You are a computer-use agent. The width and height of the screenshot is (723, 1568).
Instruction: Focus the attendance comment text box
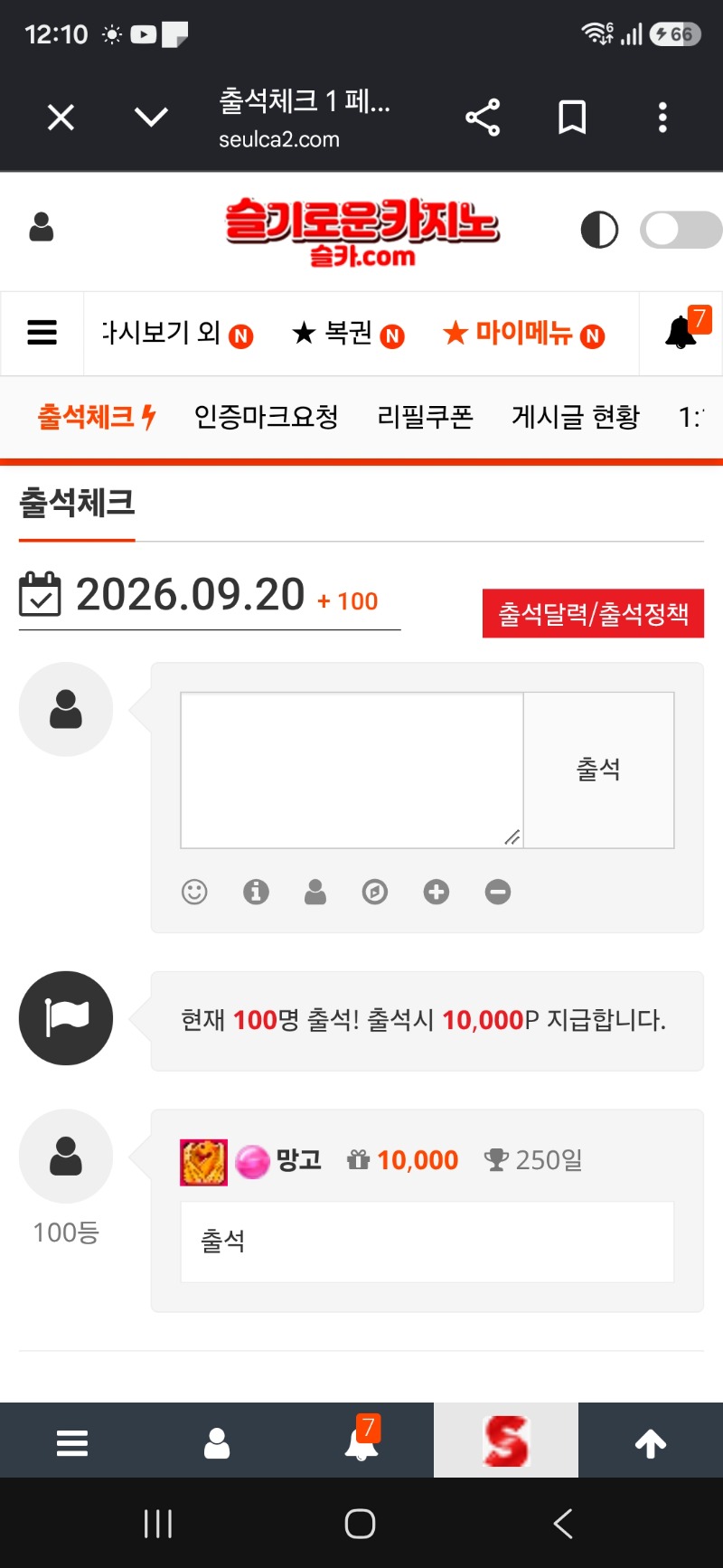pyautogui.click(x=352, y=770)
